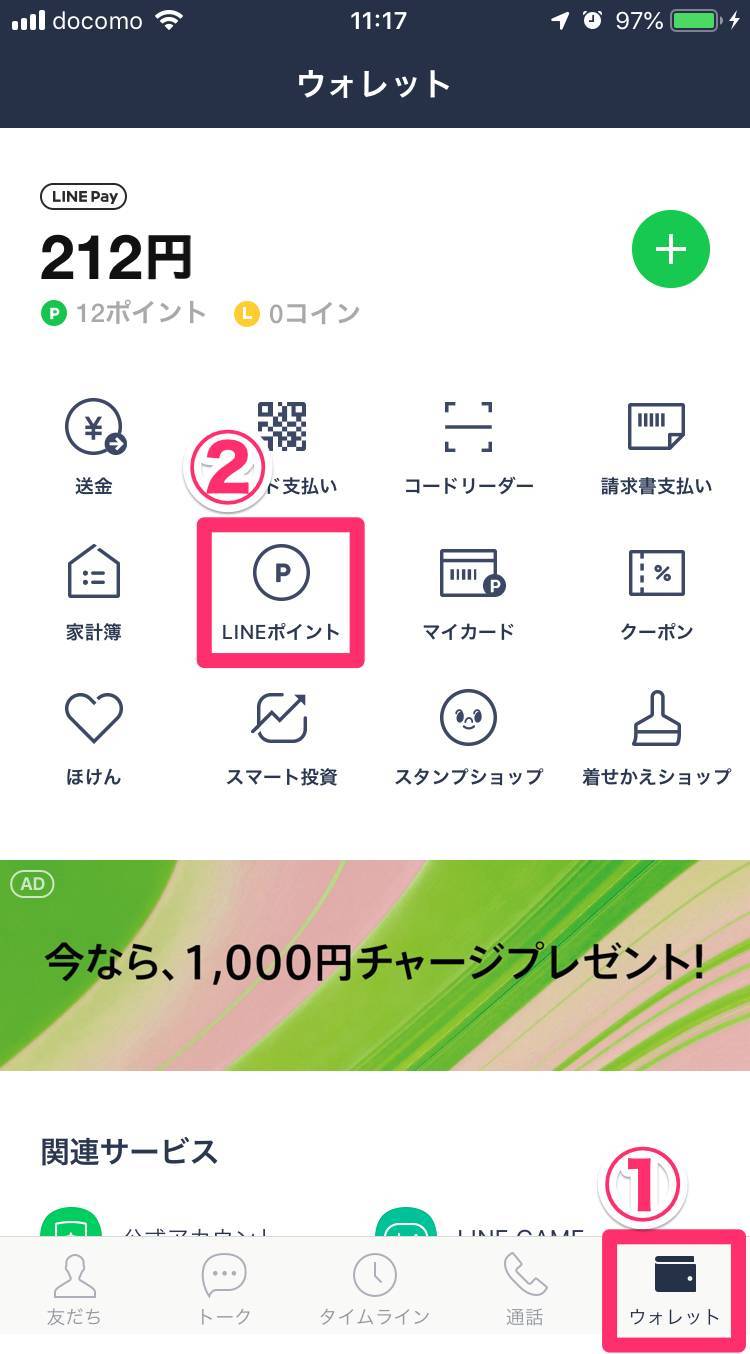Tap the green plus charge button

pos(670,249)
